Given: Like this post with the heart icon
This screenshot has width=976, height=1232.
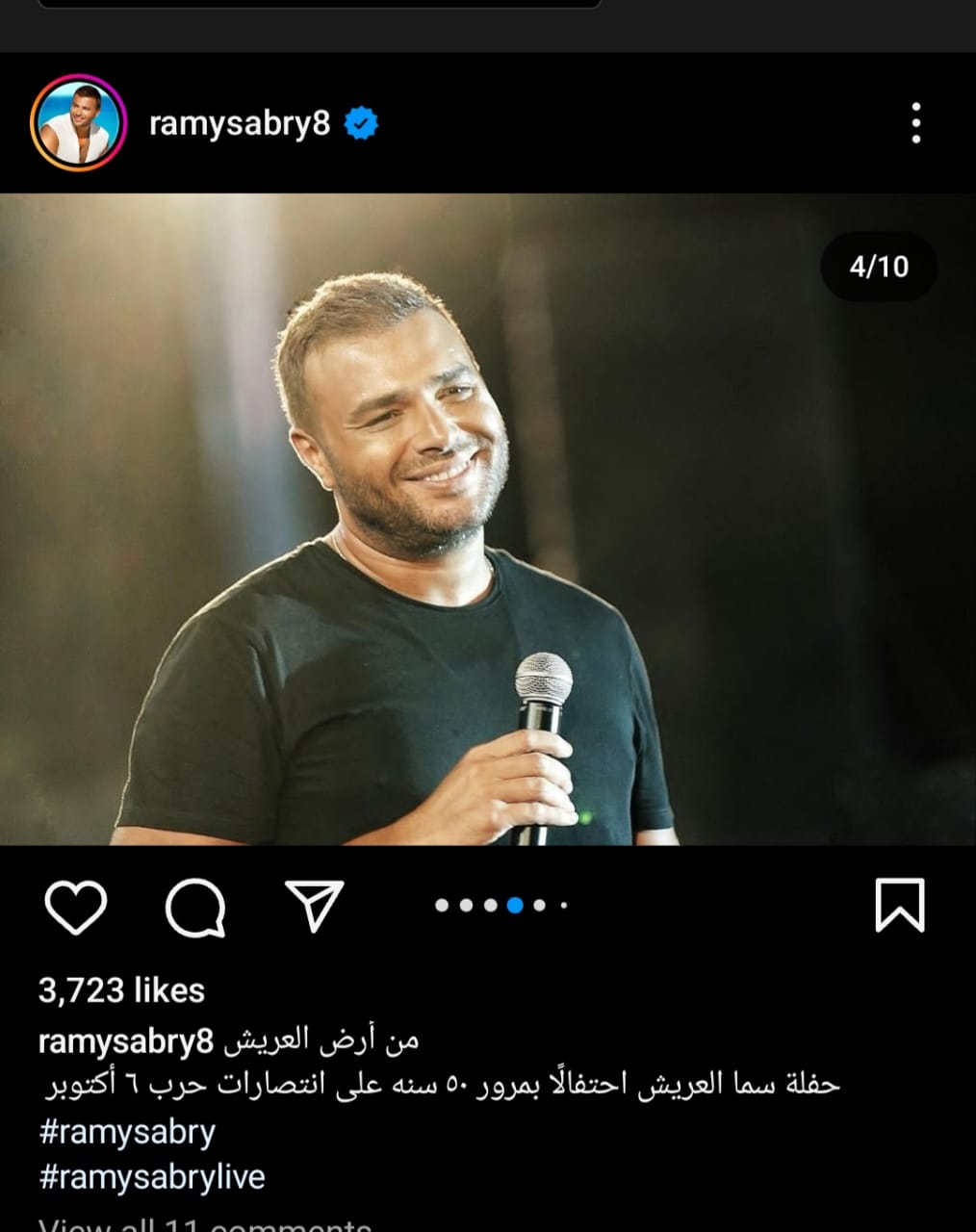Looking at the screenshot, I should (x=76, y=906).
